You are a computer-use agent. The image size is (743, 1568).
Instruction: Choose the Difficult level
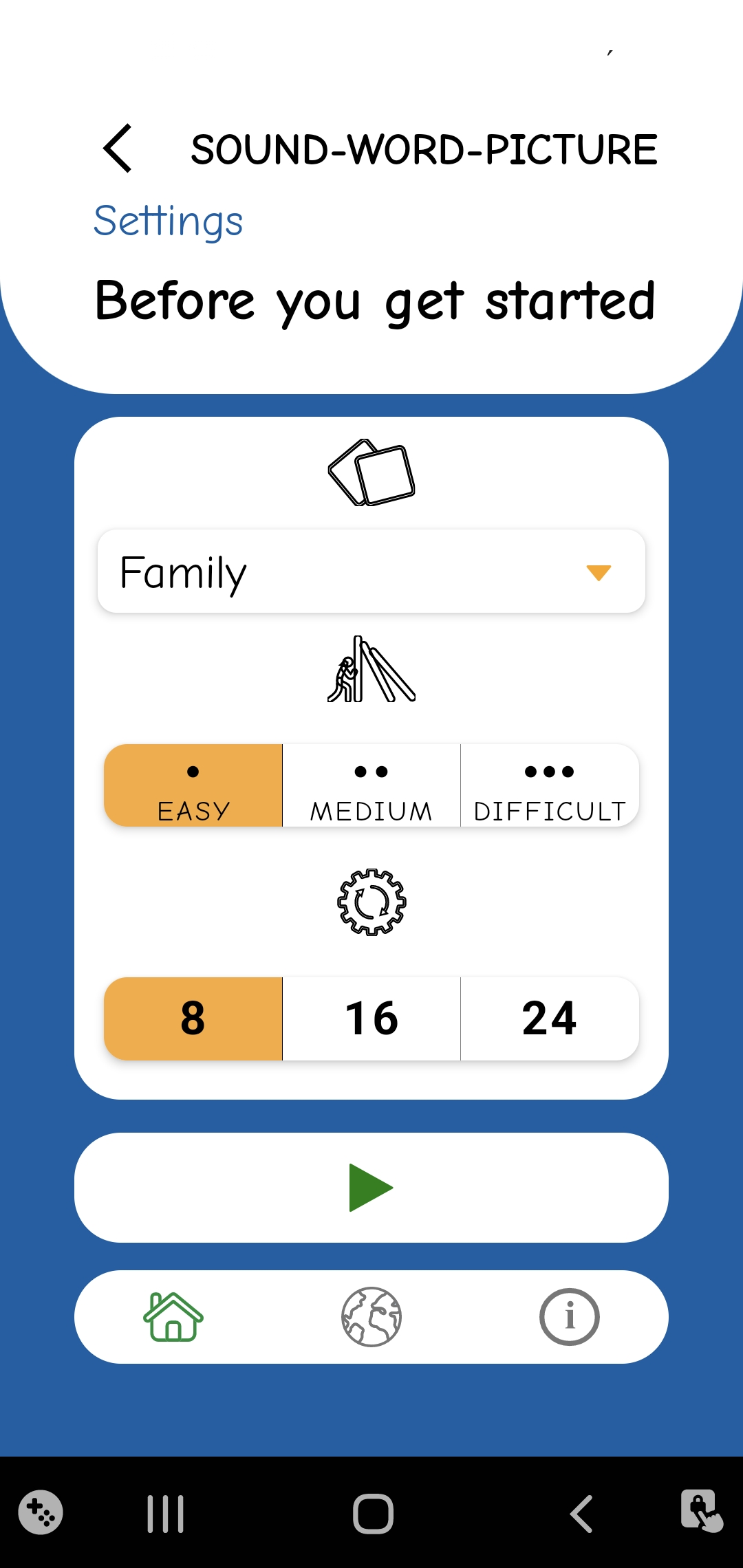click(549, 785)
